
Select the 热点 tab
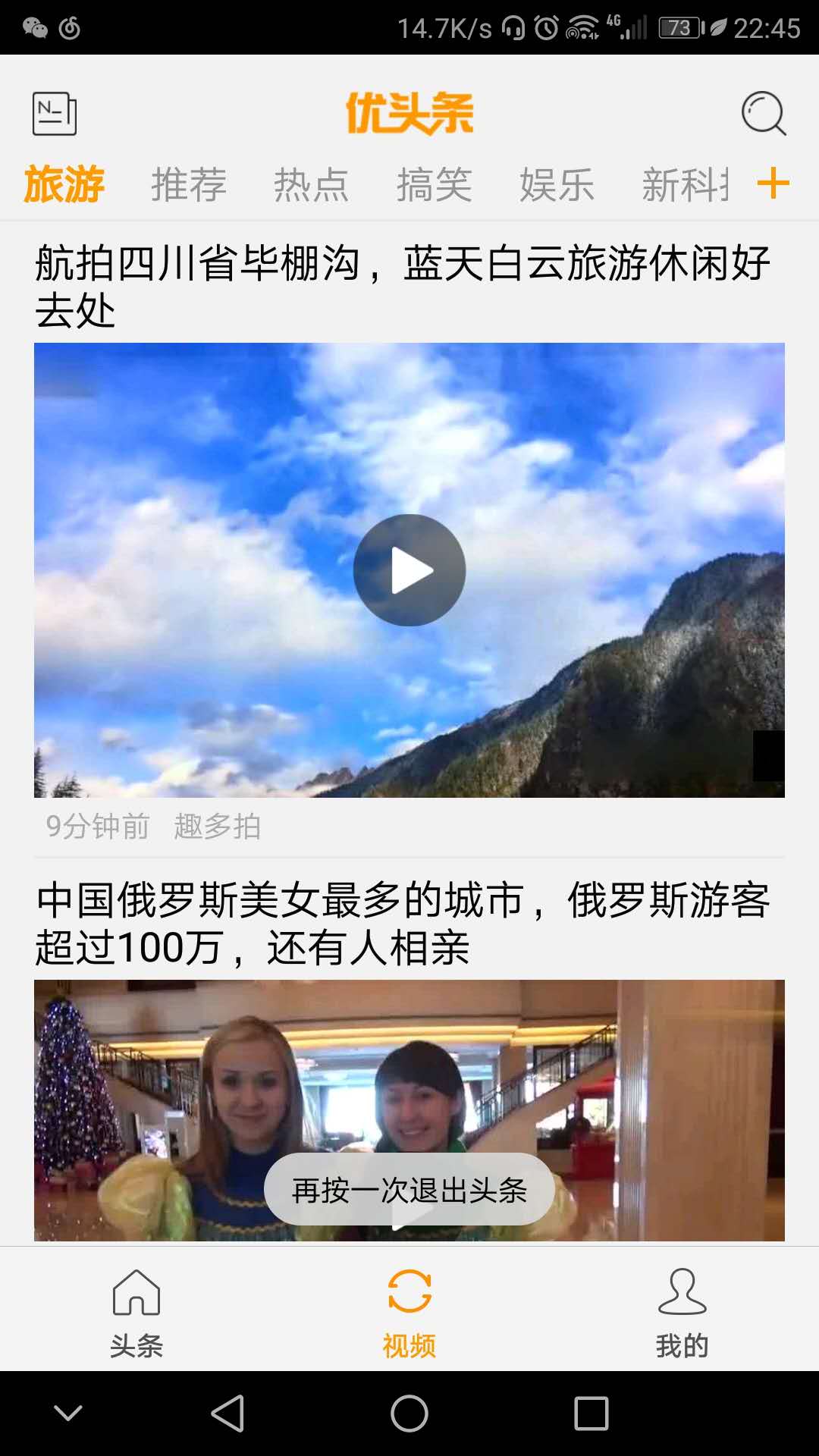312,184
